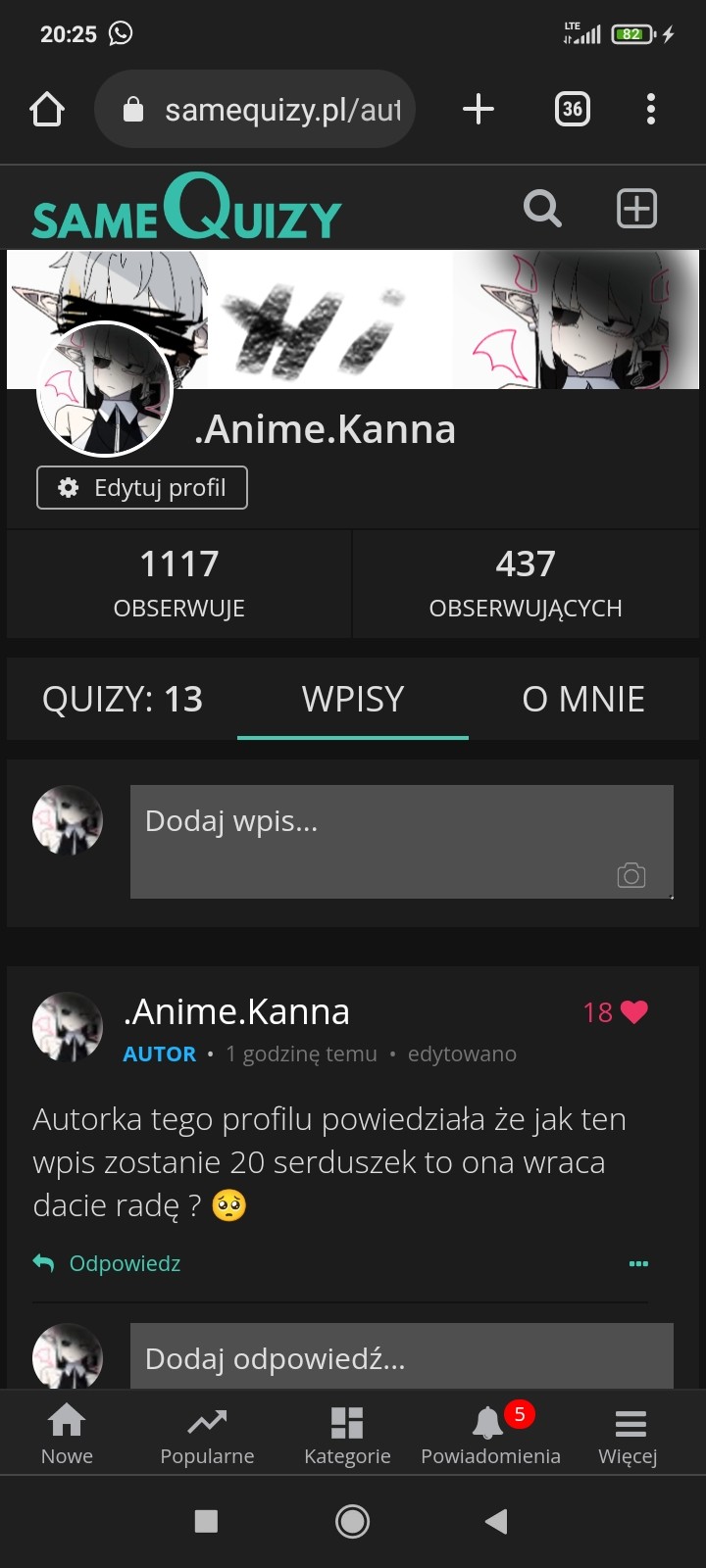This screenshot has width=706, height=1568.
Task: Like the post with the heart icon
Action: click(x=634, y=1012)
